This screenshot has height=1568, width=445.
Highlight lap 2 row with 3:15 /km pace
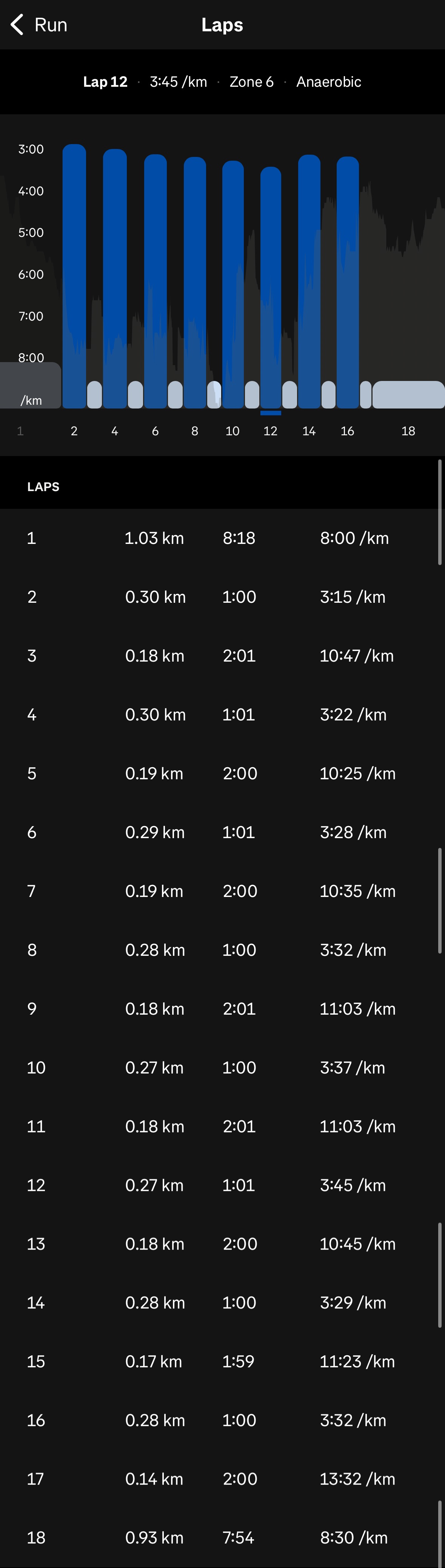pos(222,597)
